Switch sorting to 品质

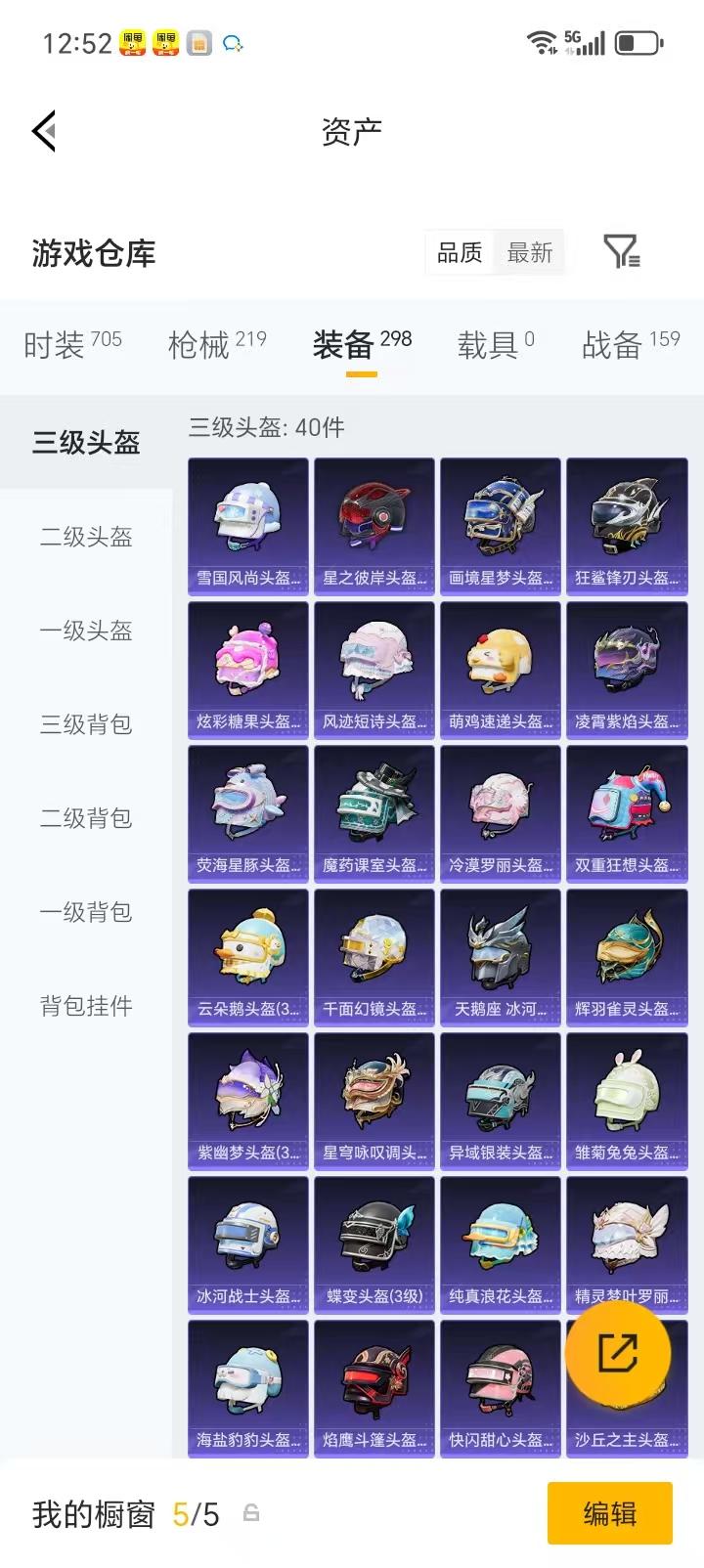(460, 251)
